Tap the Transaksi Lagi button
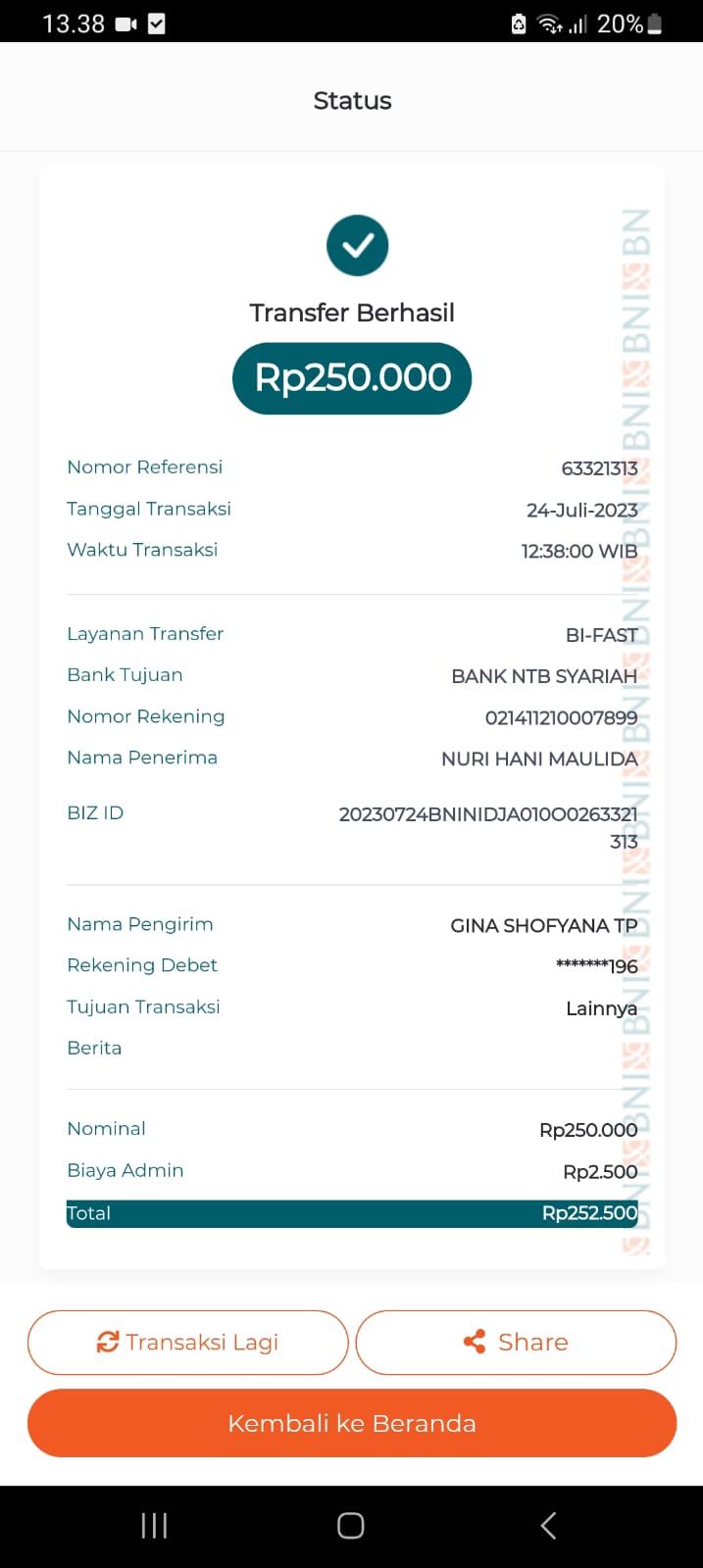This screenshot has width=703, height=1568. click(188, 1342)
